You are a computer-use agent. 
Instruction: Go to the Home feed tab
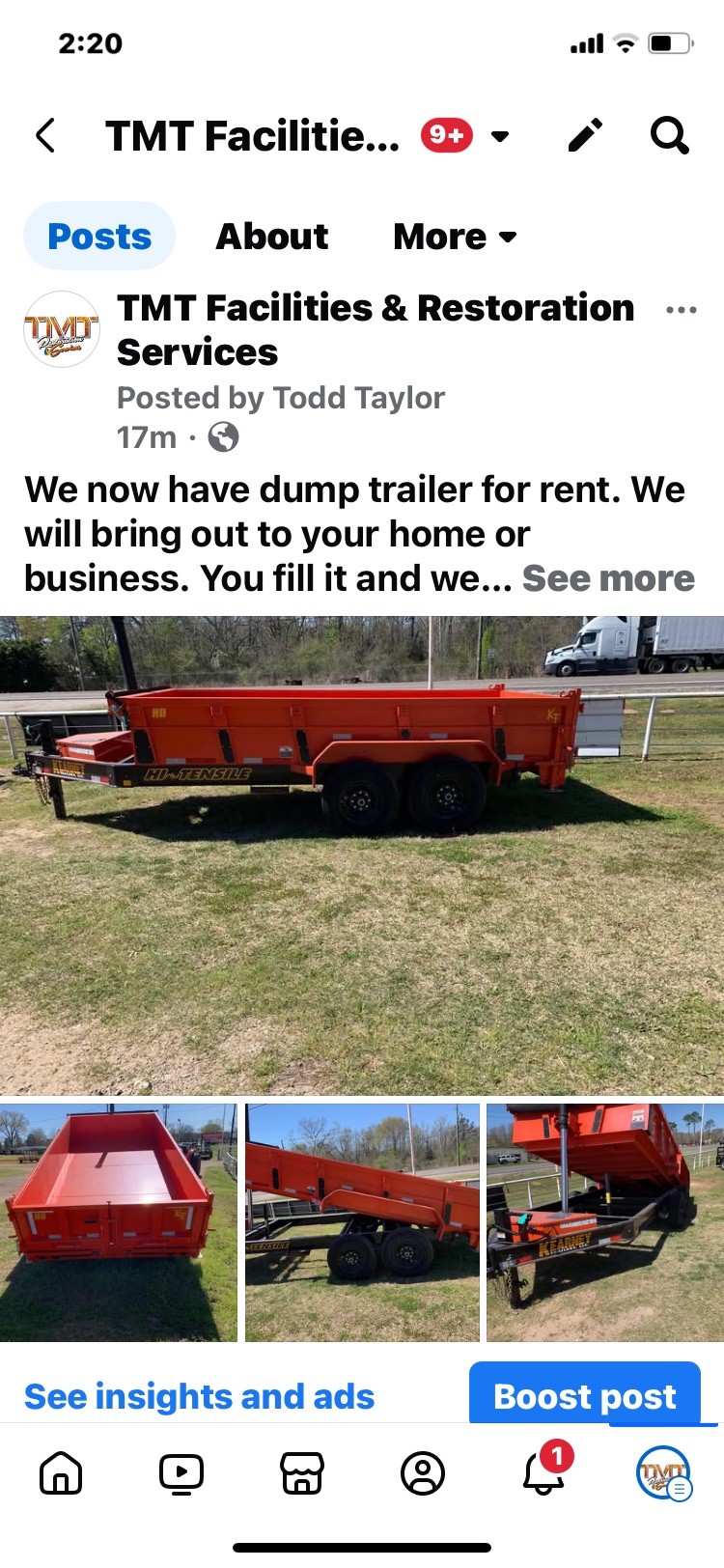point(61,1473)
